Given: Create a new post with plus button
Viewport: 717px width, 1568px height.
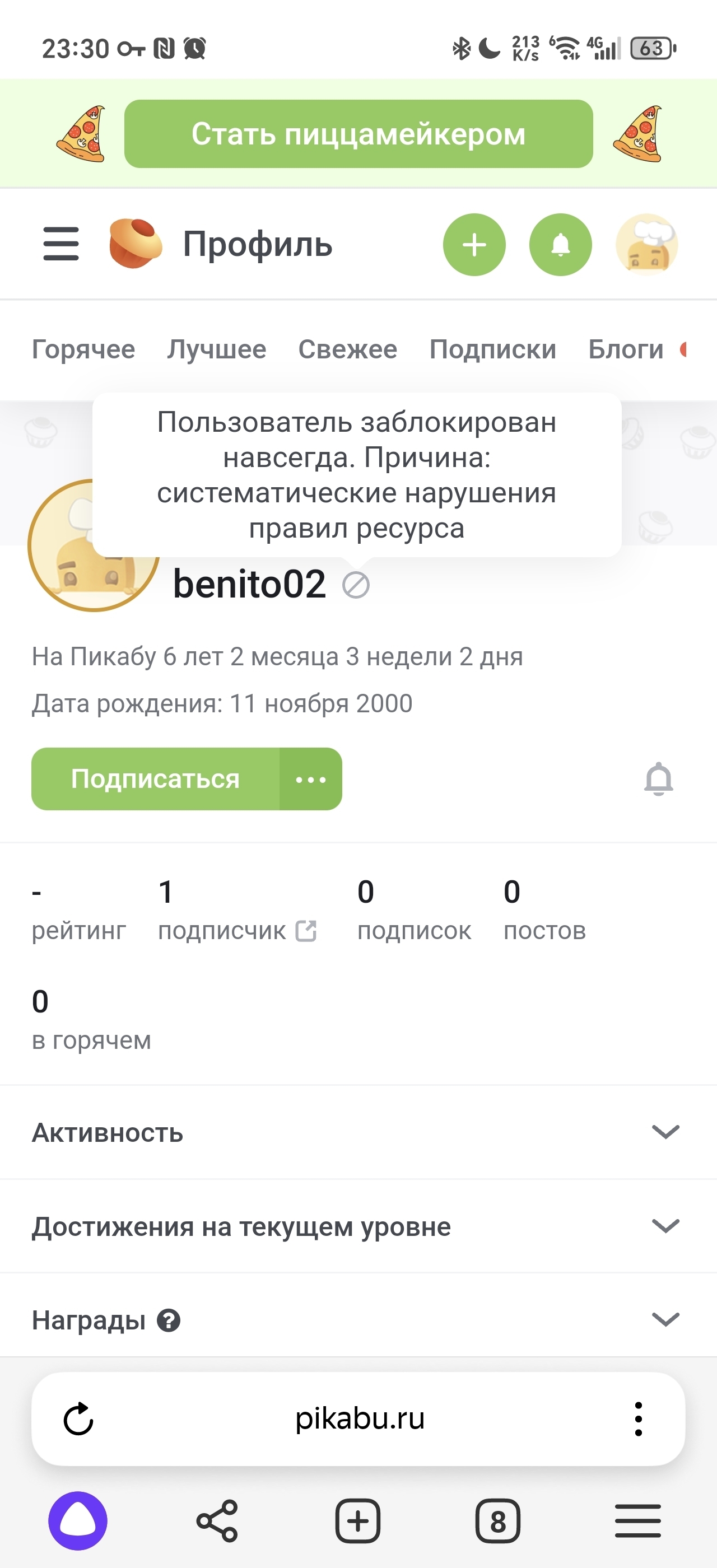Looking at the screenshot, I should click(474, 245).
